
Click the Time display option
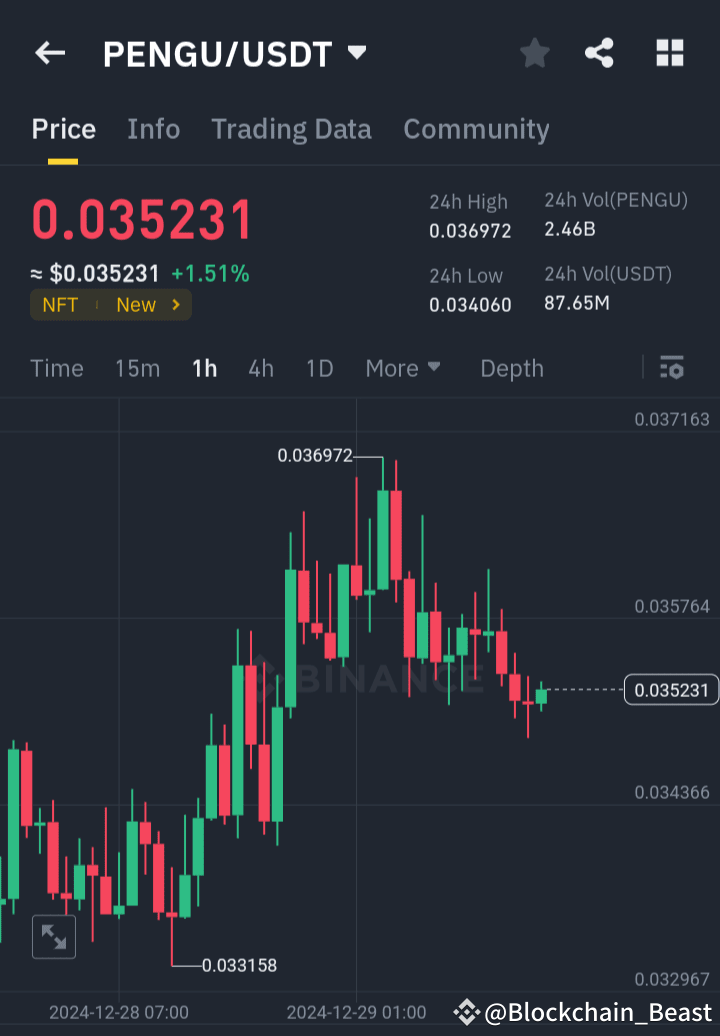point(56,368)
